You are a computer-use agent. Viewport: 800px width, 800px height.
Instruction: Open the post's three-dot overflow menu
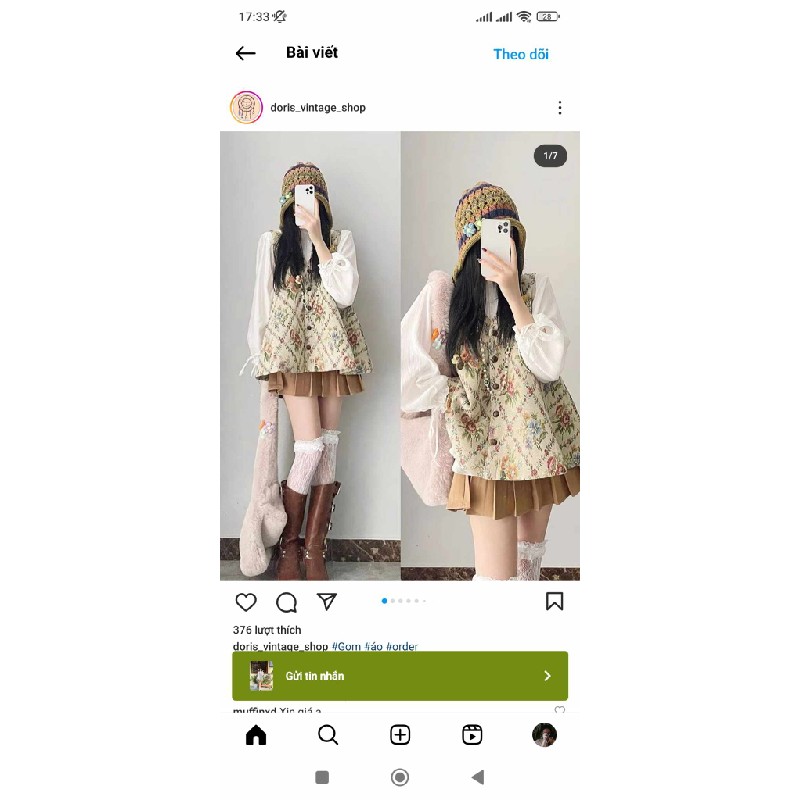pyautogui.click(x=559, y=108)
